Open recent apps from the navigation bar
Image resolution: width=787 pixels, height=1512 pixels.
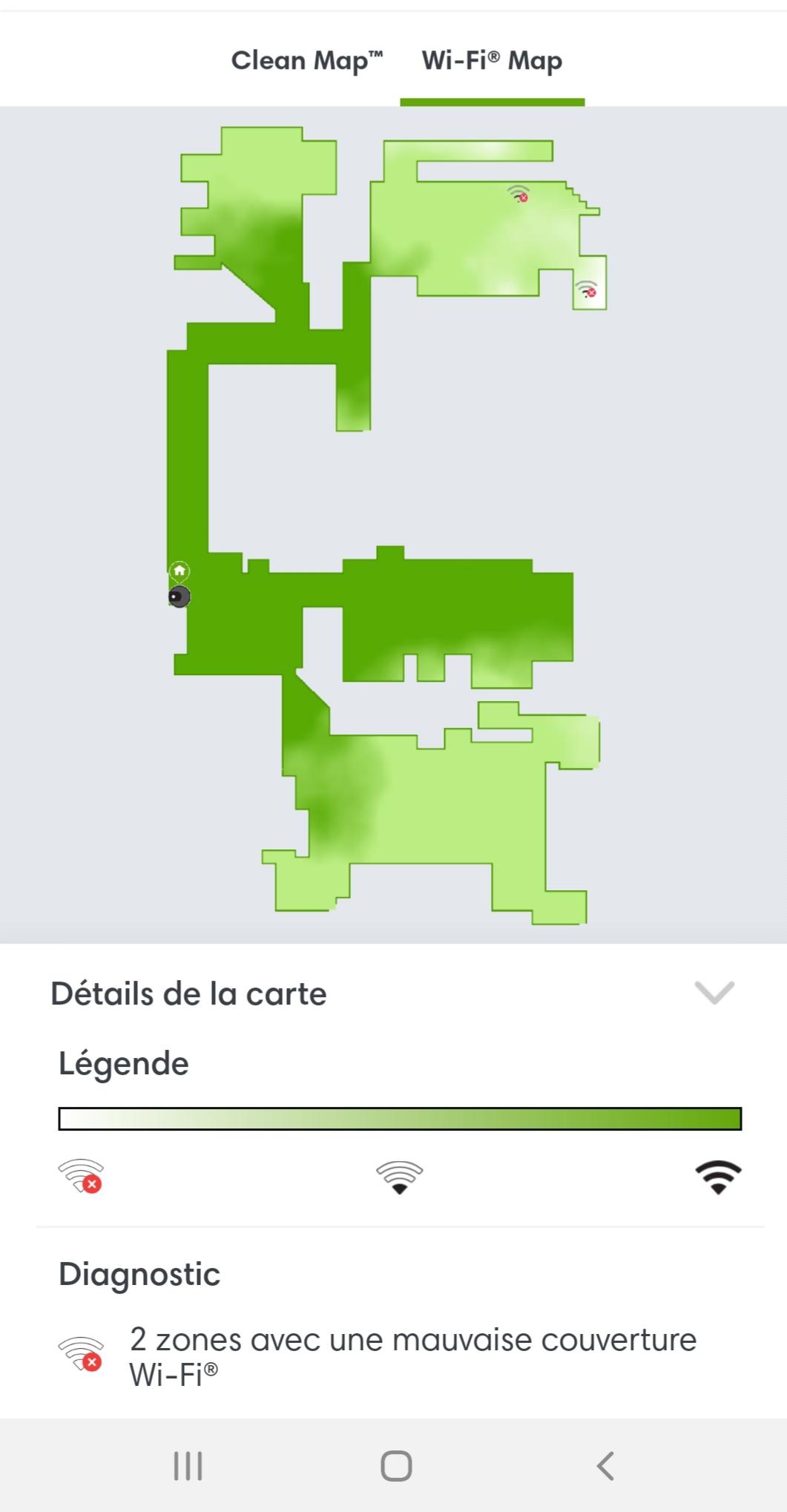point(188,1466)
